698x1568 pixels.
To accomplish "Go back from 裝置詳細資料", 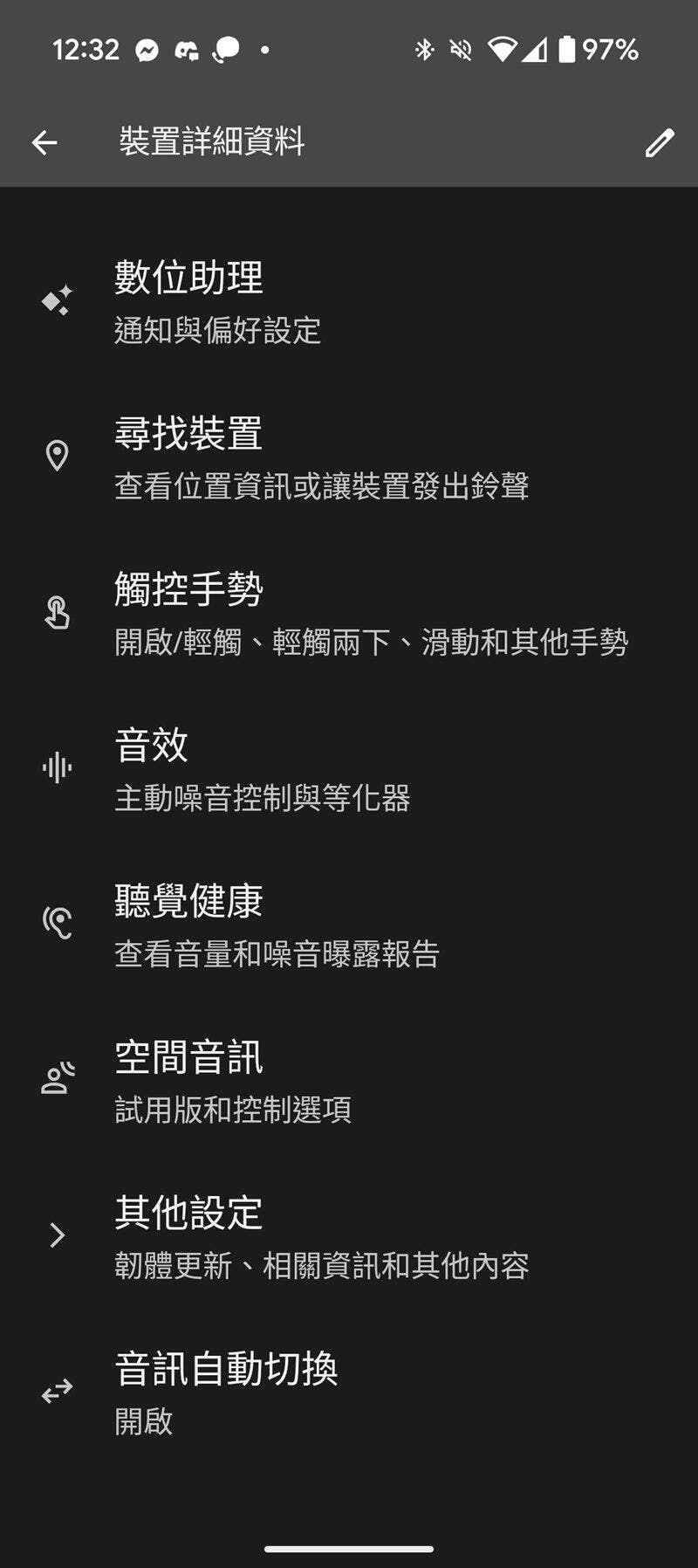I will click(44, 142).
